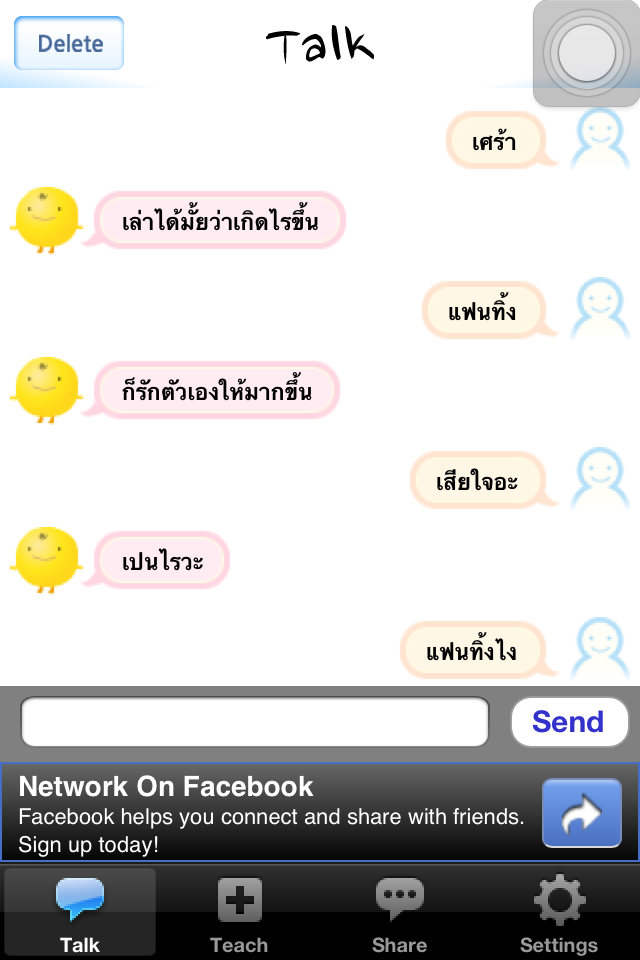Open the AssistiveTouch floating button
The width and height of the screenshot is (640, 960).
(586, 53)
